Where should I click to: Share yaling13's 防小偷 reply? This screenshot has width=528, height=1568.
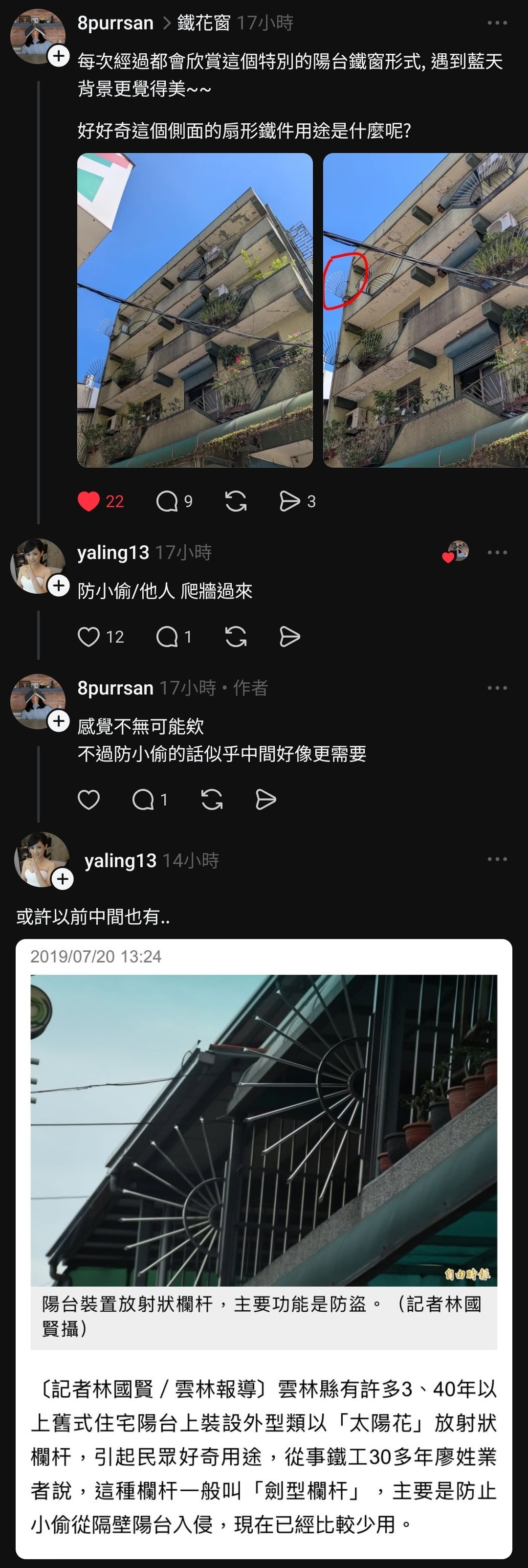click(289, 637)
